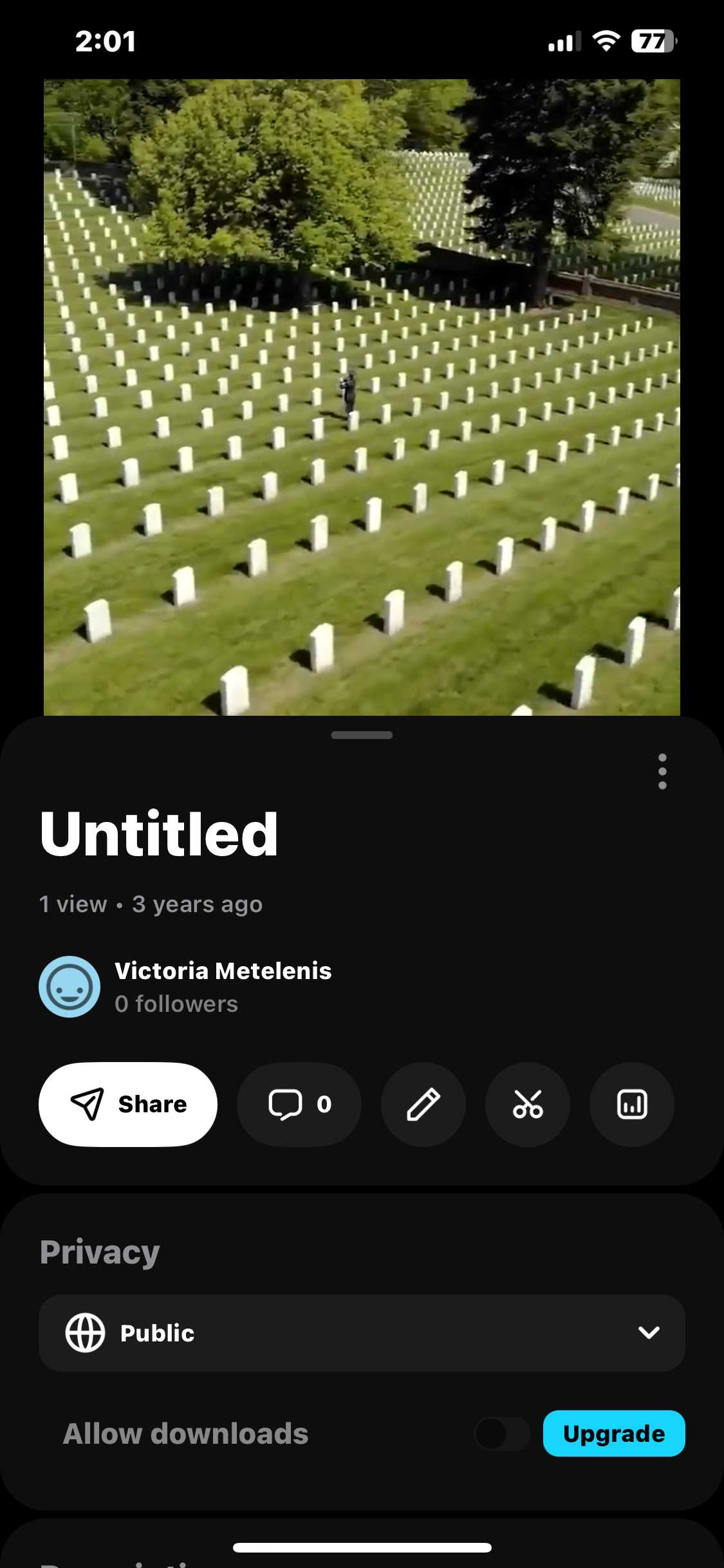View video analytics stats
This screenshot has width=724, height=1568.
632,1104
